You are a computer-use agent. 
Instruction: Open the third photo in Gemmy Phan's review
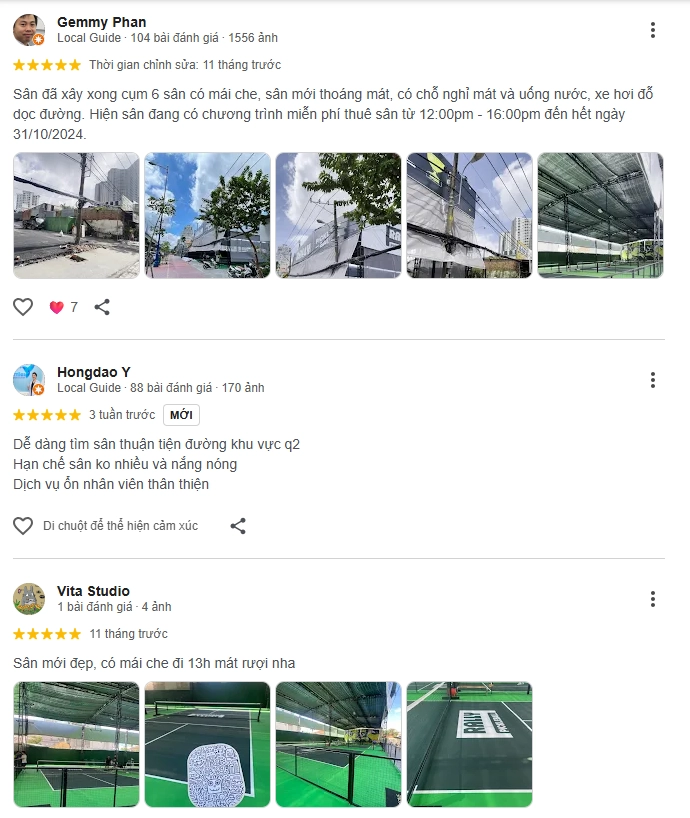coord(338,215)
